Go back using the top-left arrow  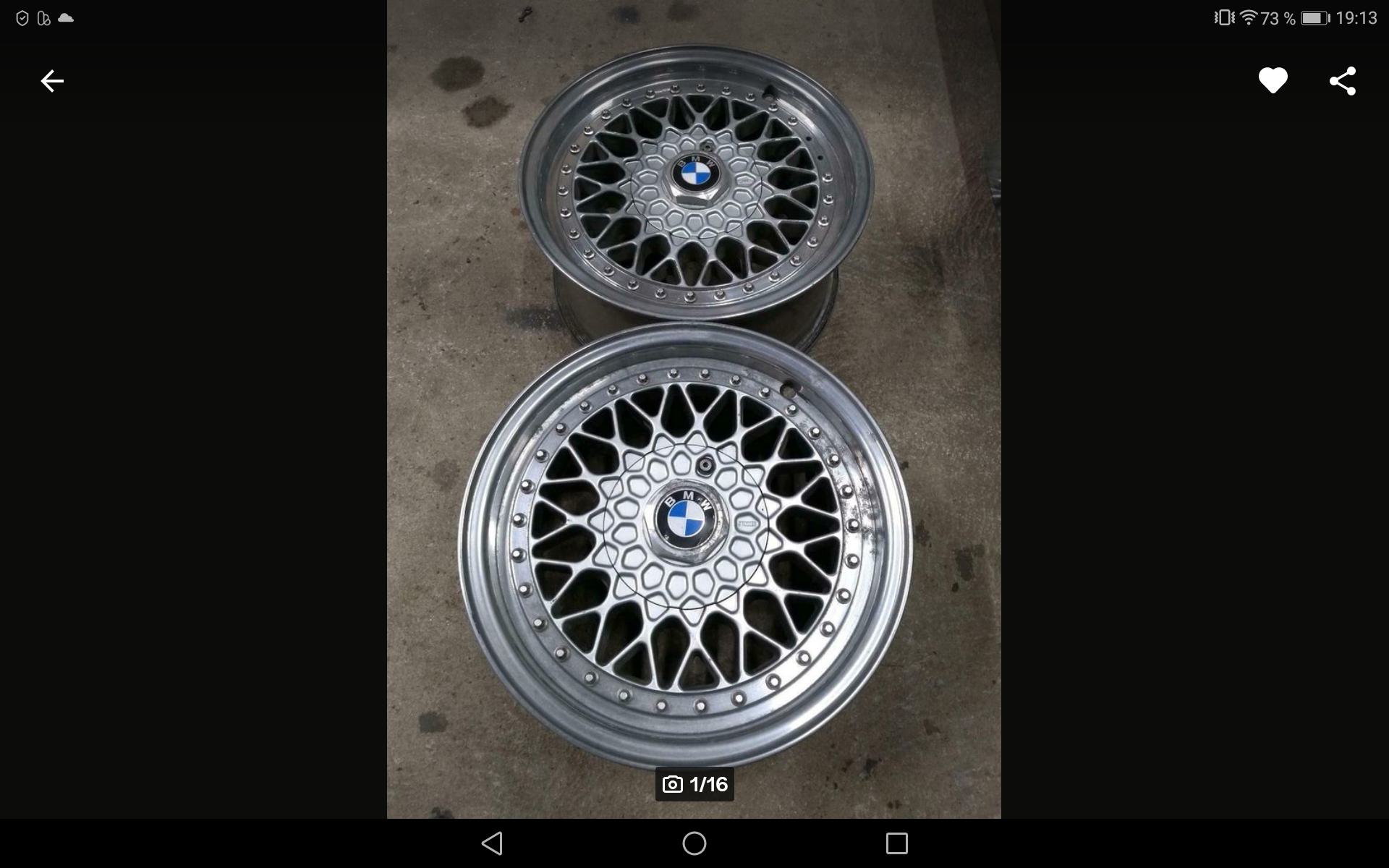click(x=52, y=81)
